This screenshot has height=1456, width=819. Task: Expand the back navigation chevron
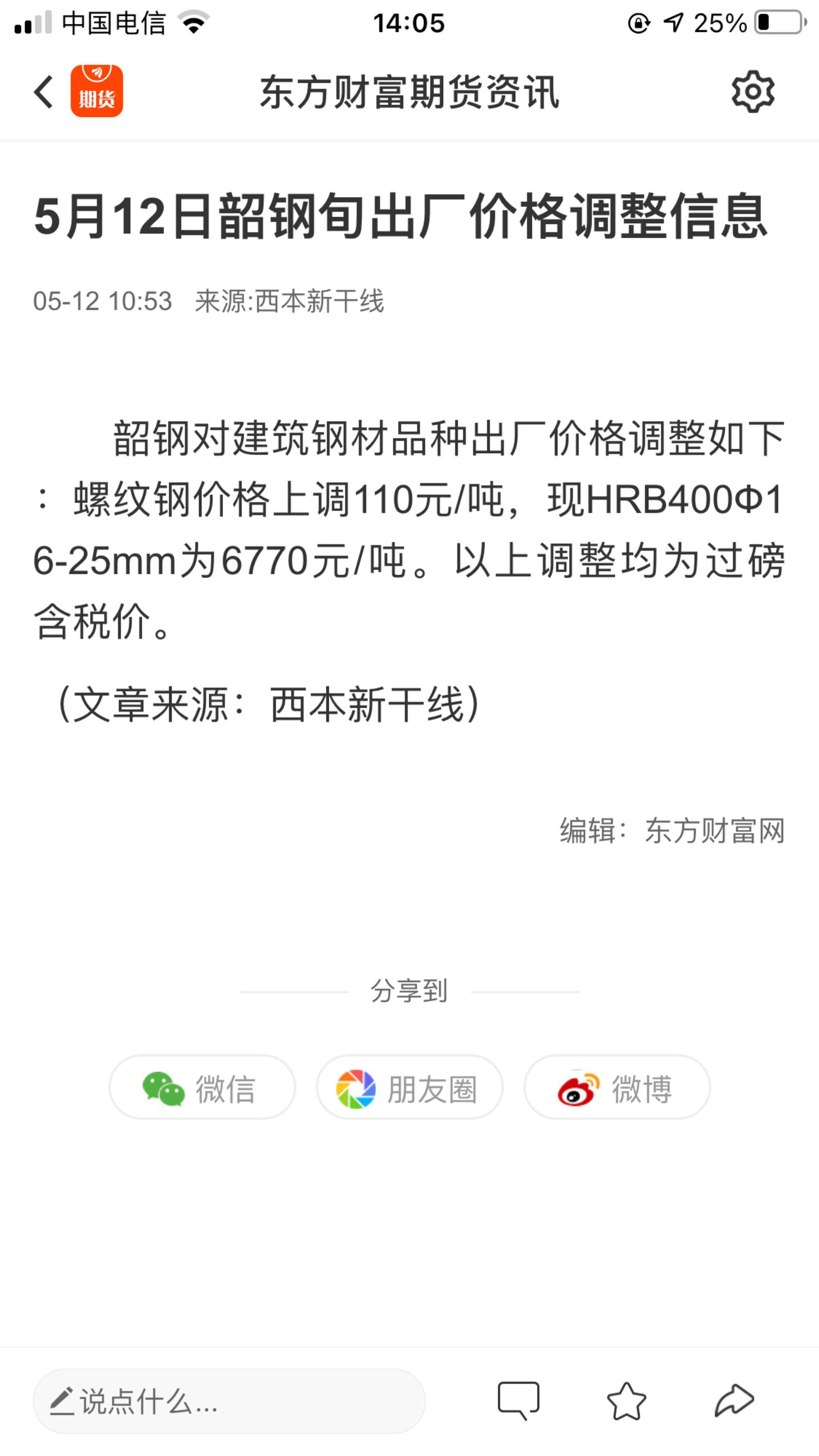pyautogui.click(x=43, y=92)
